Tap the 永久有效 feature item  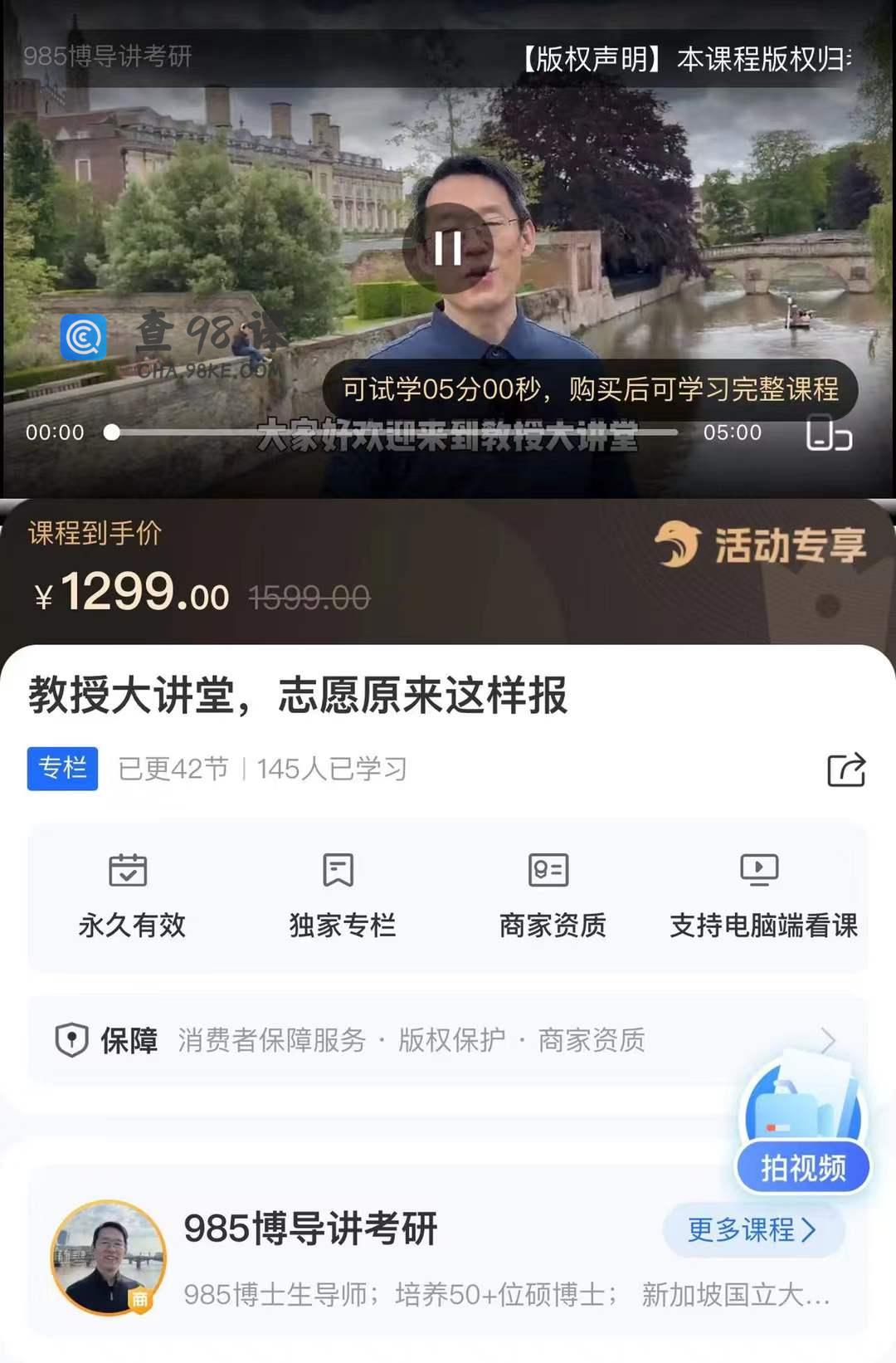(x=131, y=896)
